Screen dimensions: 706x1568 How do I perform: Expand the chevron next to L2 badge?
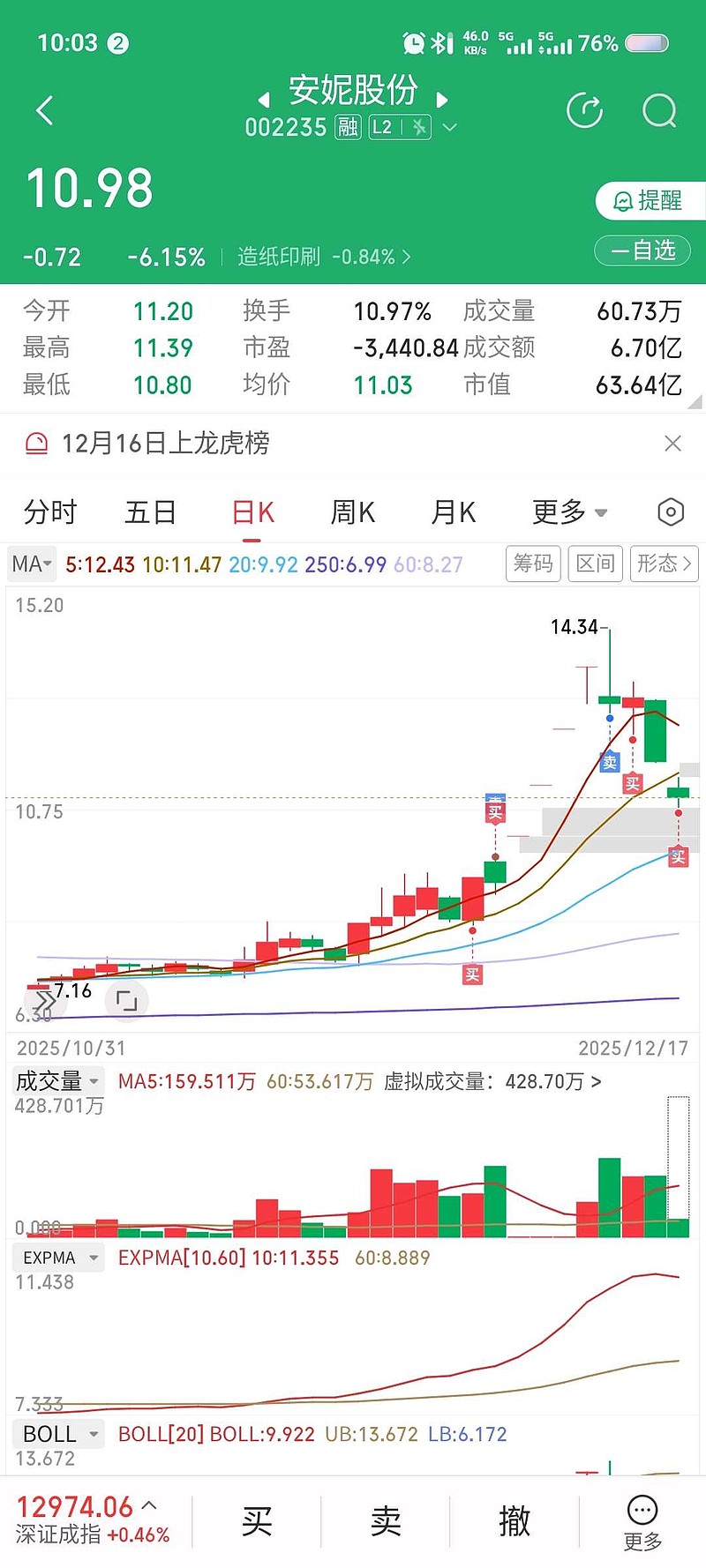449,127
